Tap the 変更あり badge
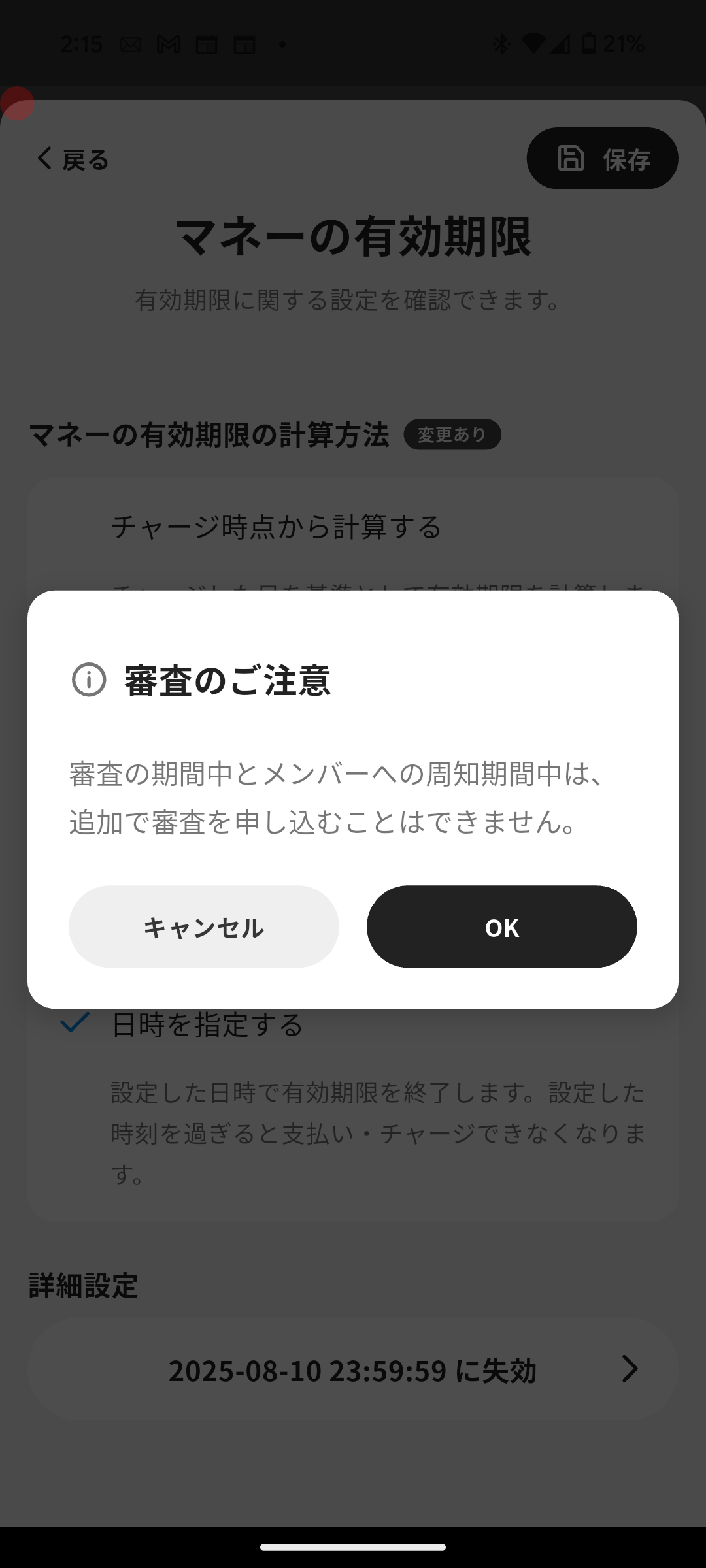 coord(453,433)
